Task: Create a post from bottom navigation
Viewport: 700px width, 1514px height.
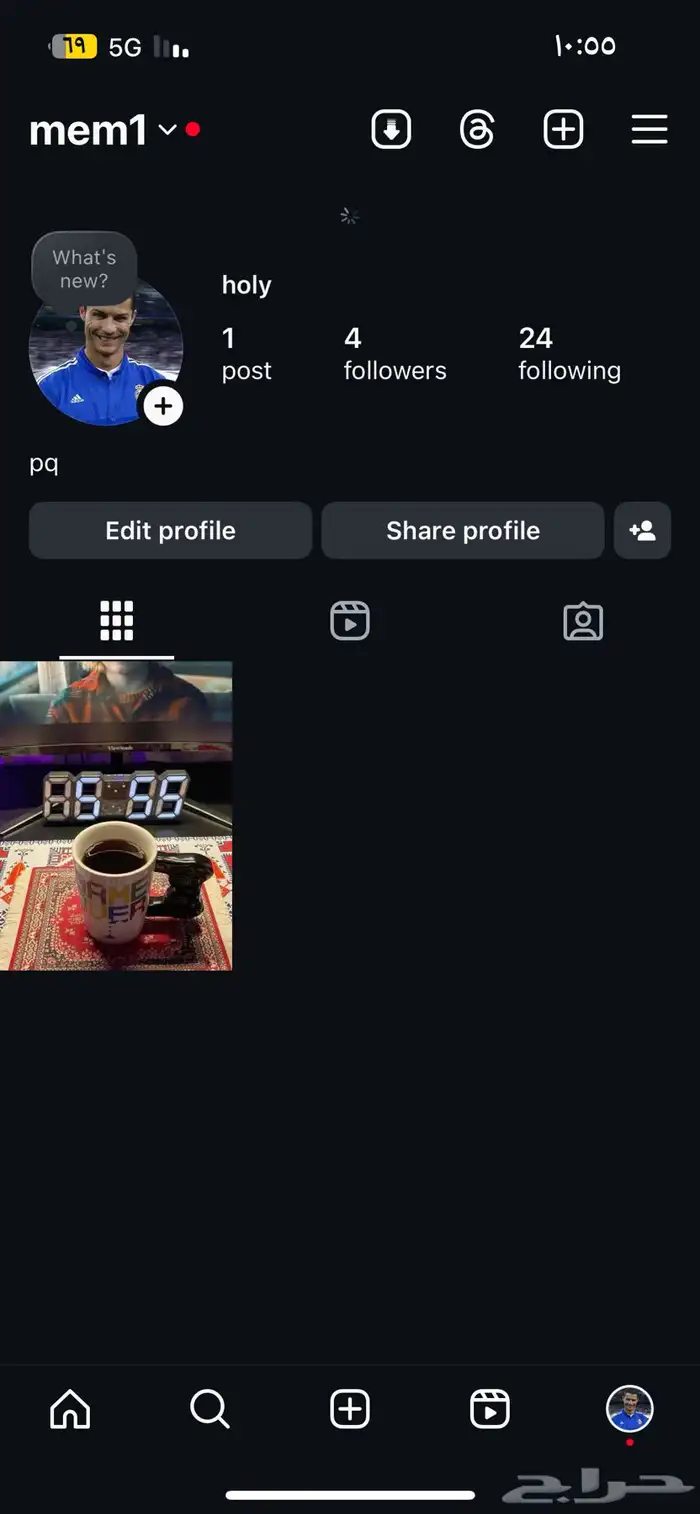Action: (350, 1409)
